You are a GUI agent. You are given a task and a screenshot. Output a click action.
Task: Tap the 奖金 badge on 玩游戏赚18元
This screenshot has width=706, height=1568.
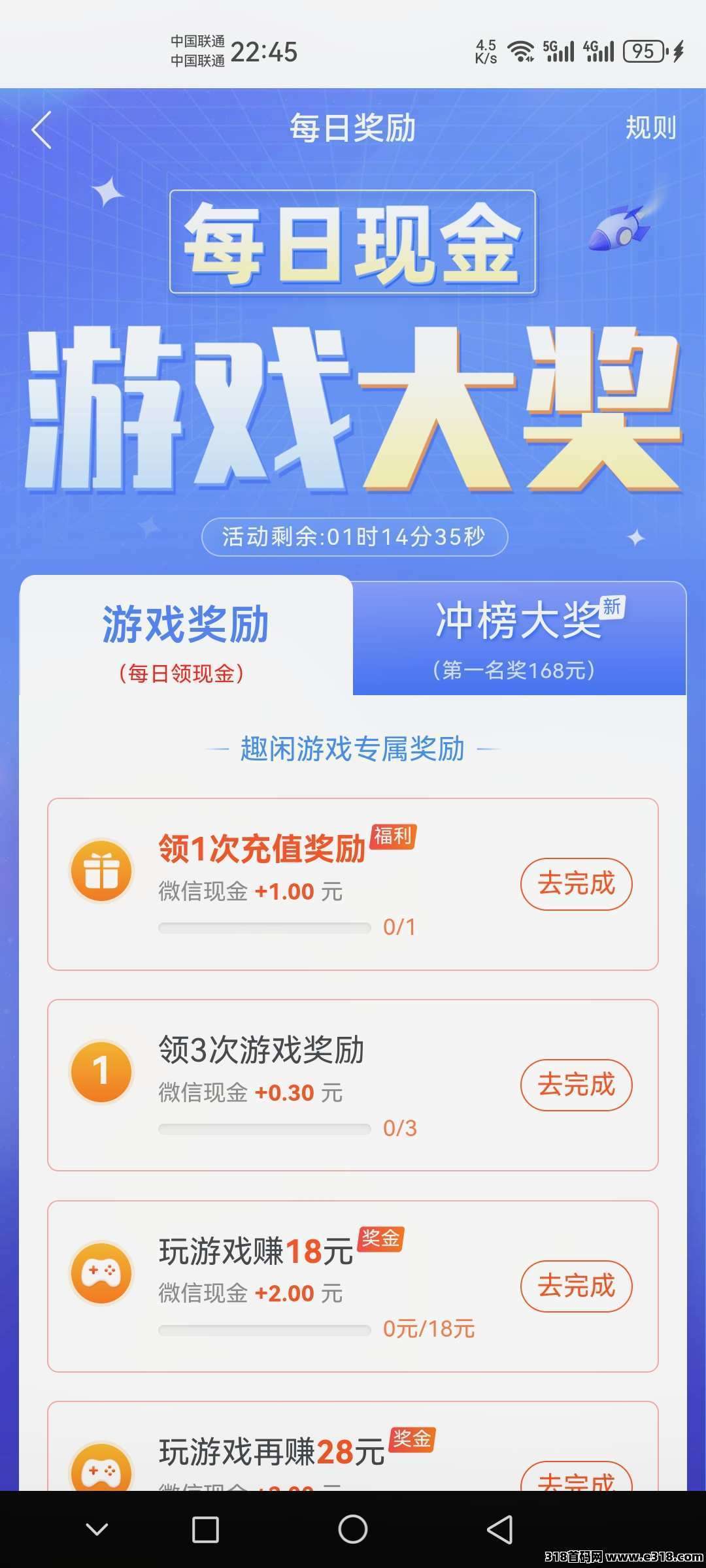pyautogui.click(x=377, y=1240)
